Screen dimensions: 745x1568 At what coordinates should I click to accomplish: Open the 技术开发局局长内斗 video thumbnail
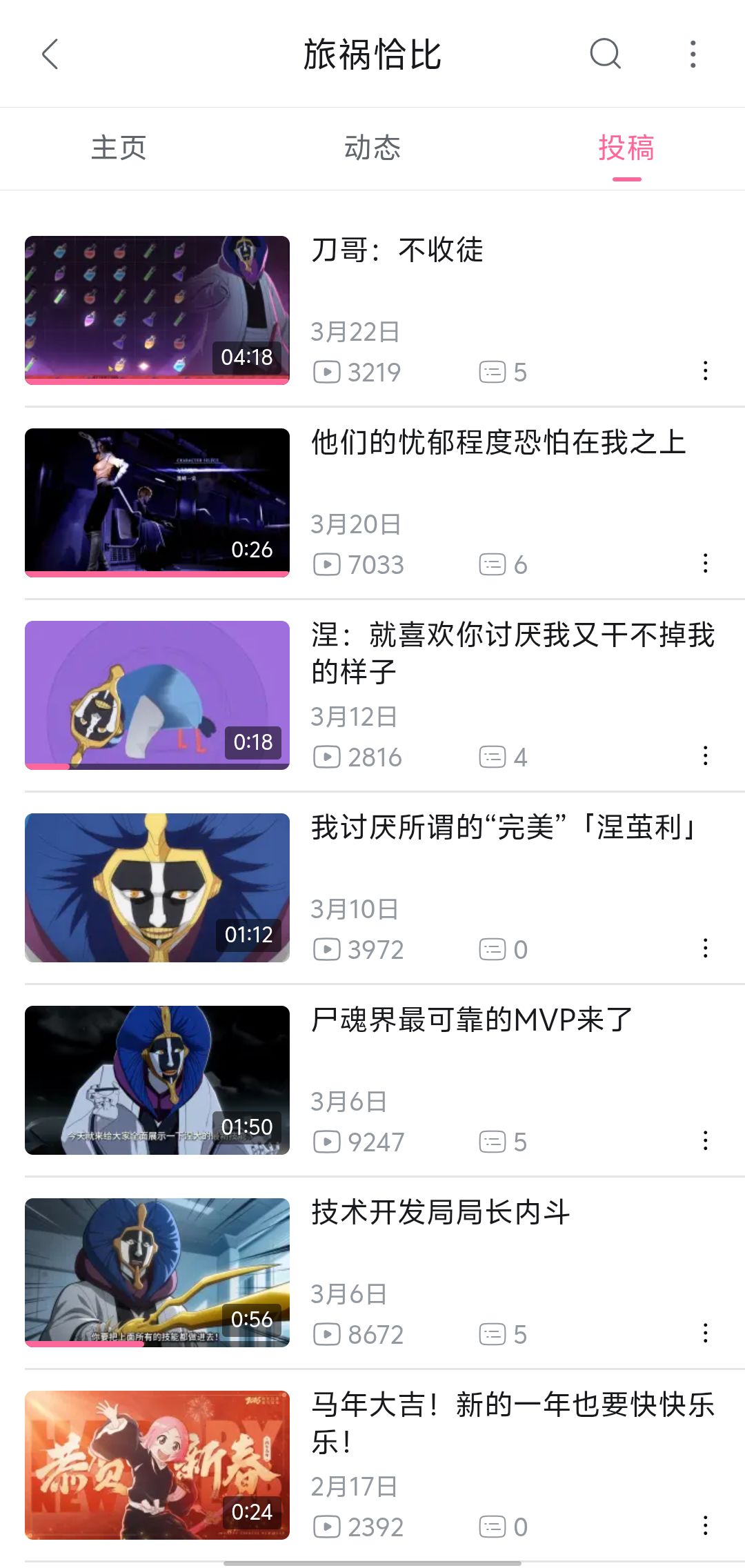[x=157, y=1273]
